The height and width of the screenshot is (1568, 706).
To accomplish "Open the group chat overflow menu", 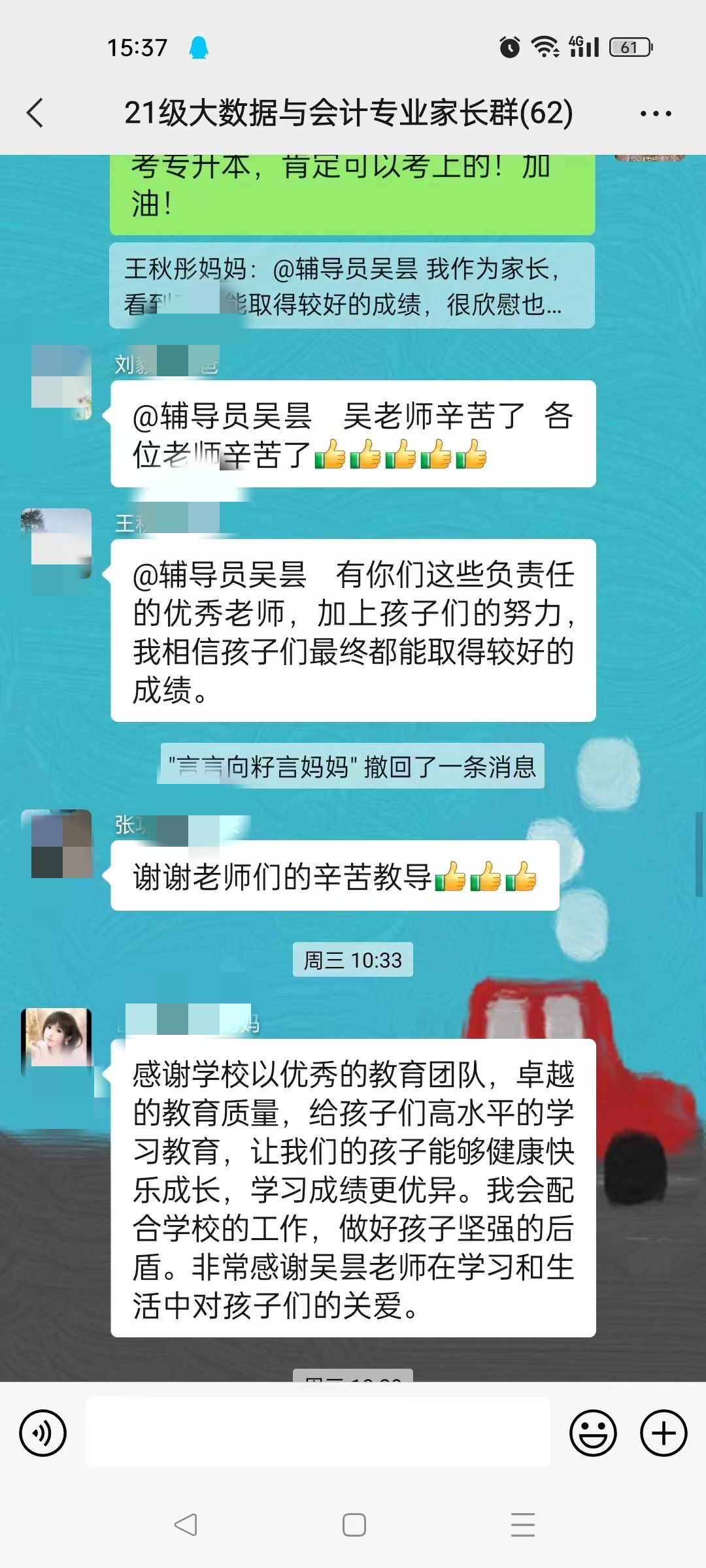I will 655,114.
